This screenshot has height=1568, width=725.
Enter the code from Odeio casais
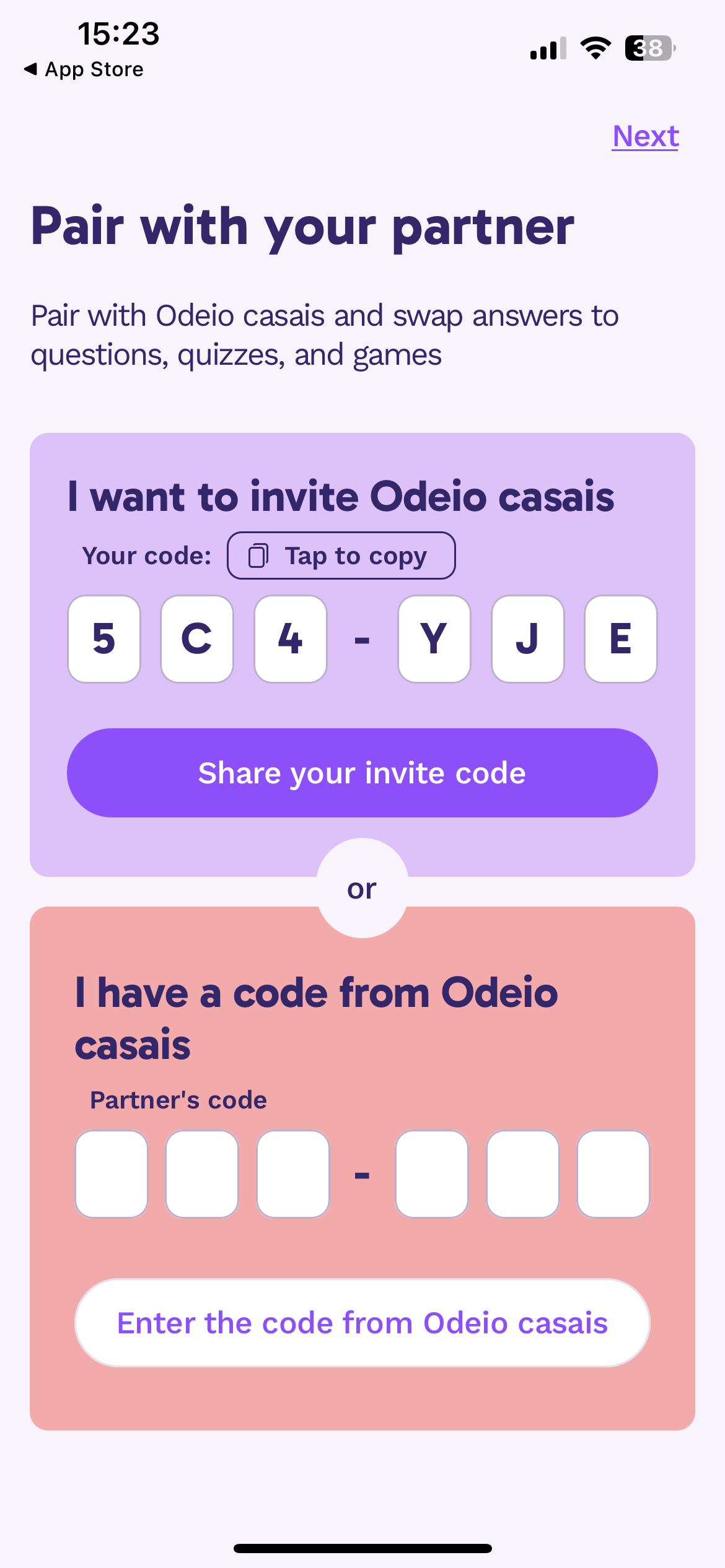tap(362, 1323)
